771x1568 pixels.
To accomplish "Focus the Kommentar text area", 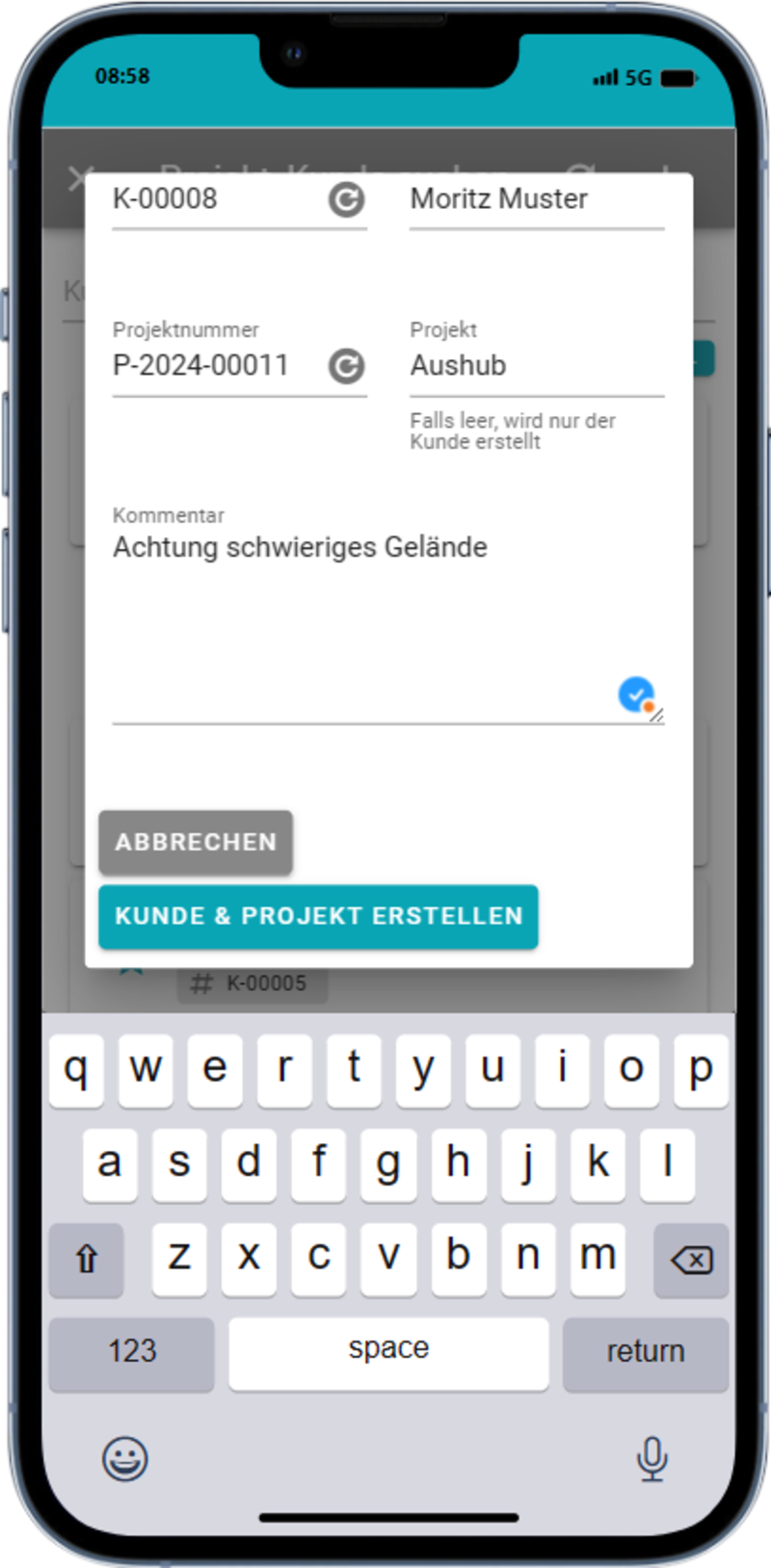I will [x=366, y=616].
